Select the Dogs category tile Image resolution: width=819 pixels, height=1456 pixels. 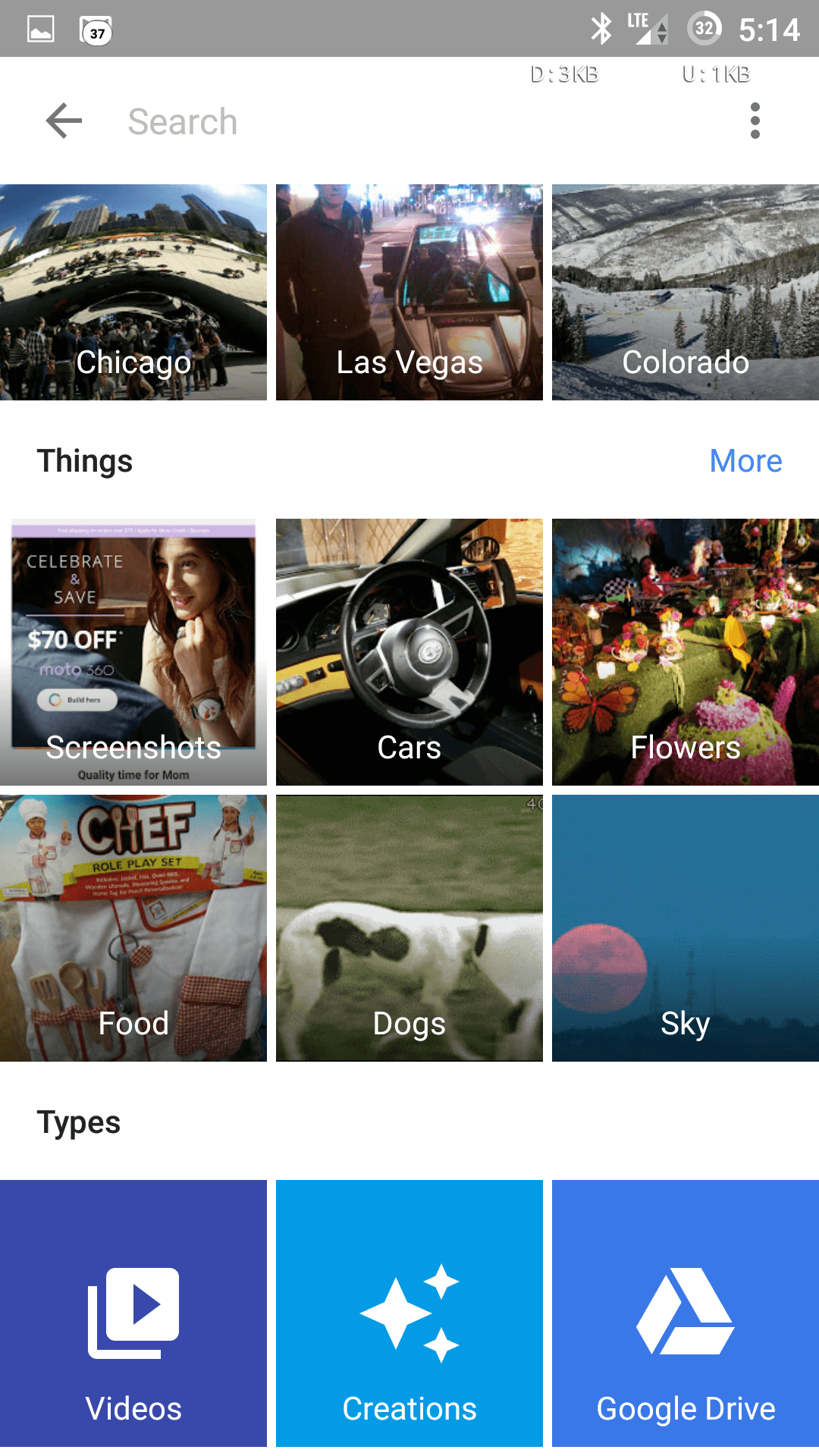coord(409,928)
